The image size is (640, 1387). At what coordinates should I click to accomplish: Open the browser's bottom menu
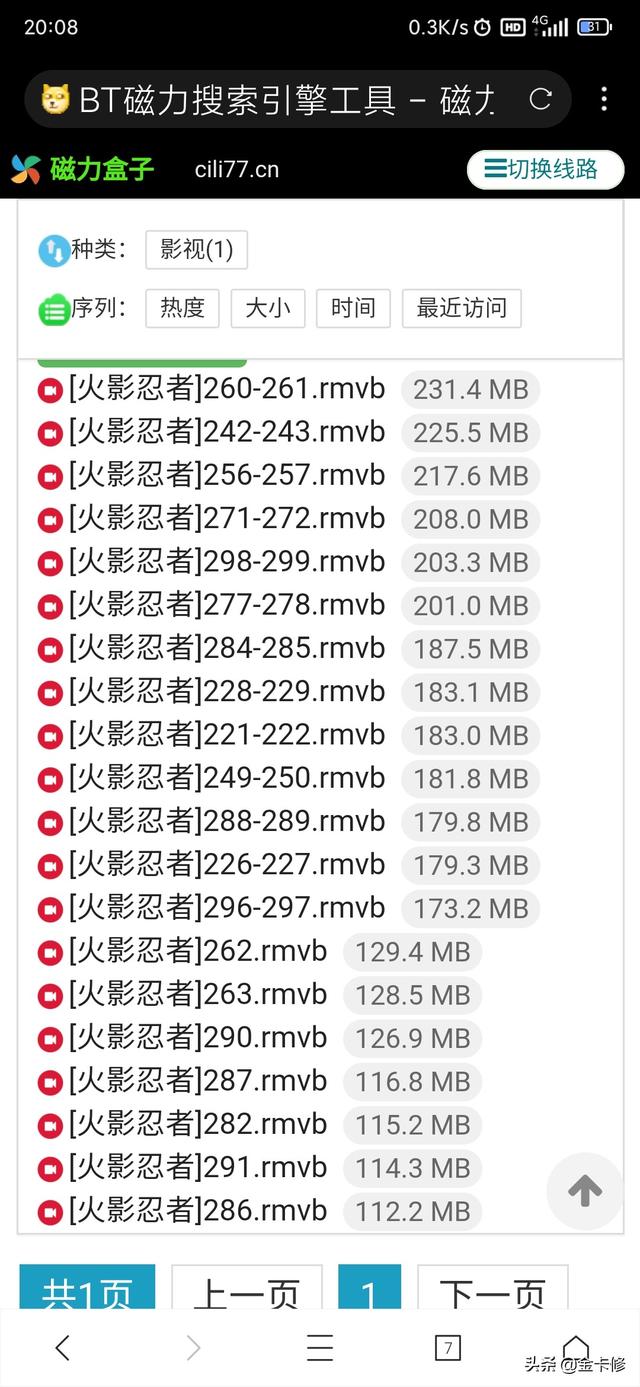click(x=320, y=1348)
